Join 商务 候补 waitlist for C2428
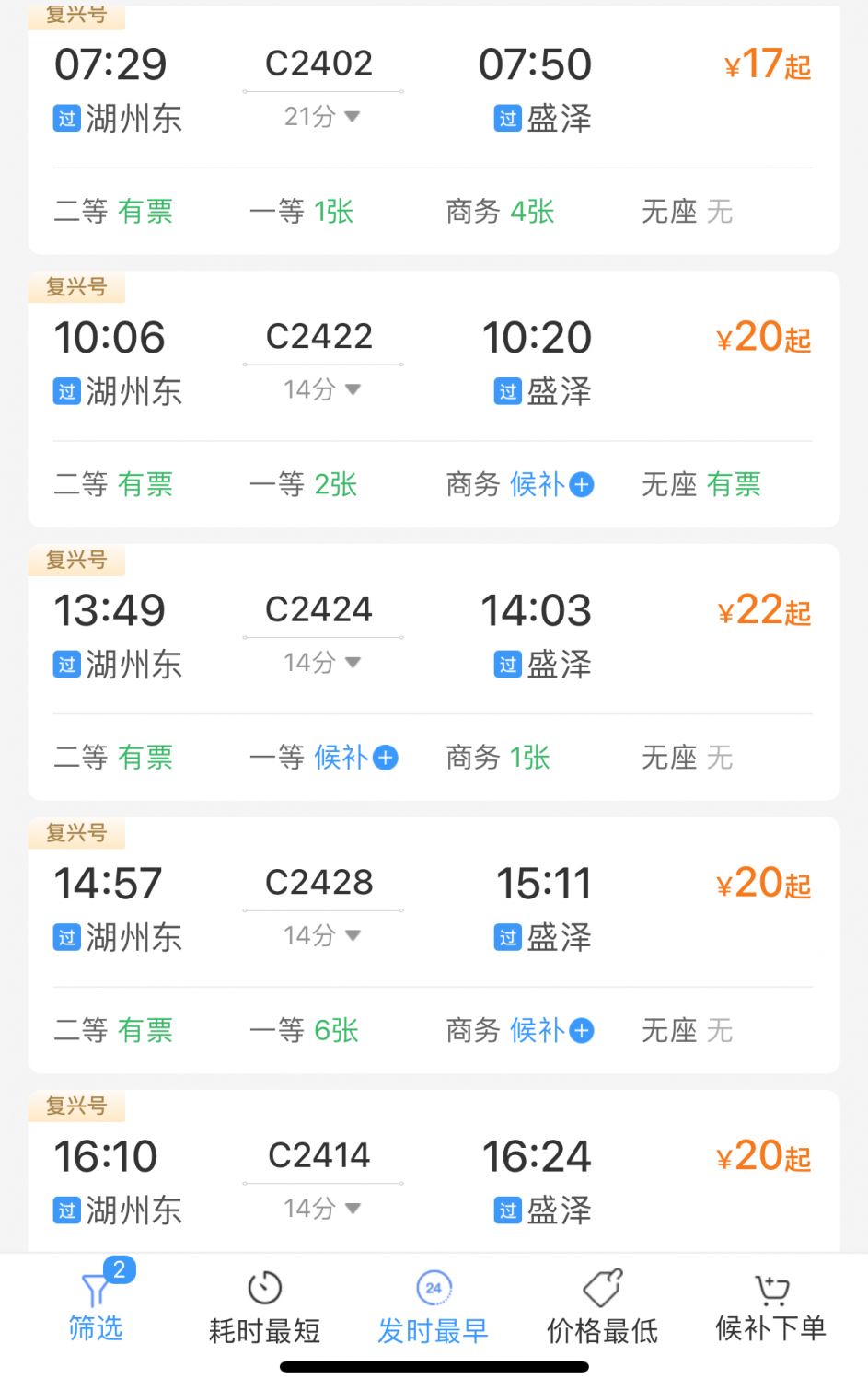 pos(551,1030)
